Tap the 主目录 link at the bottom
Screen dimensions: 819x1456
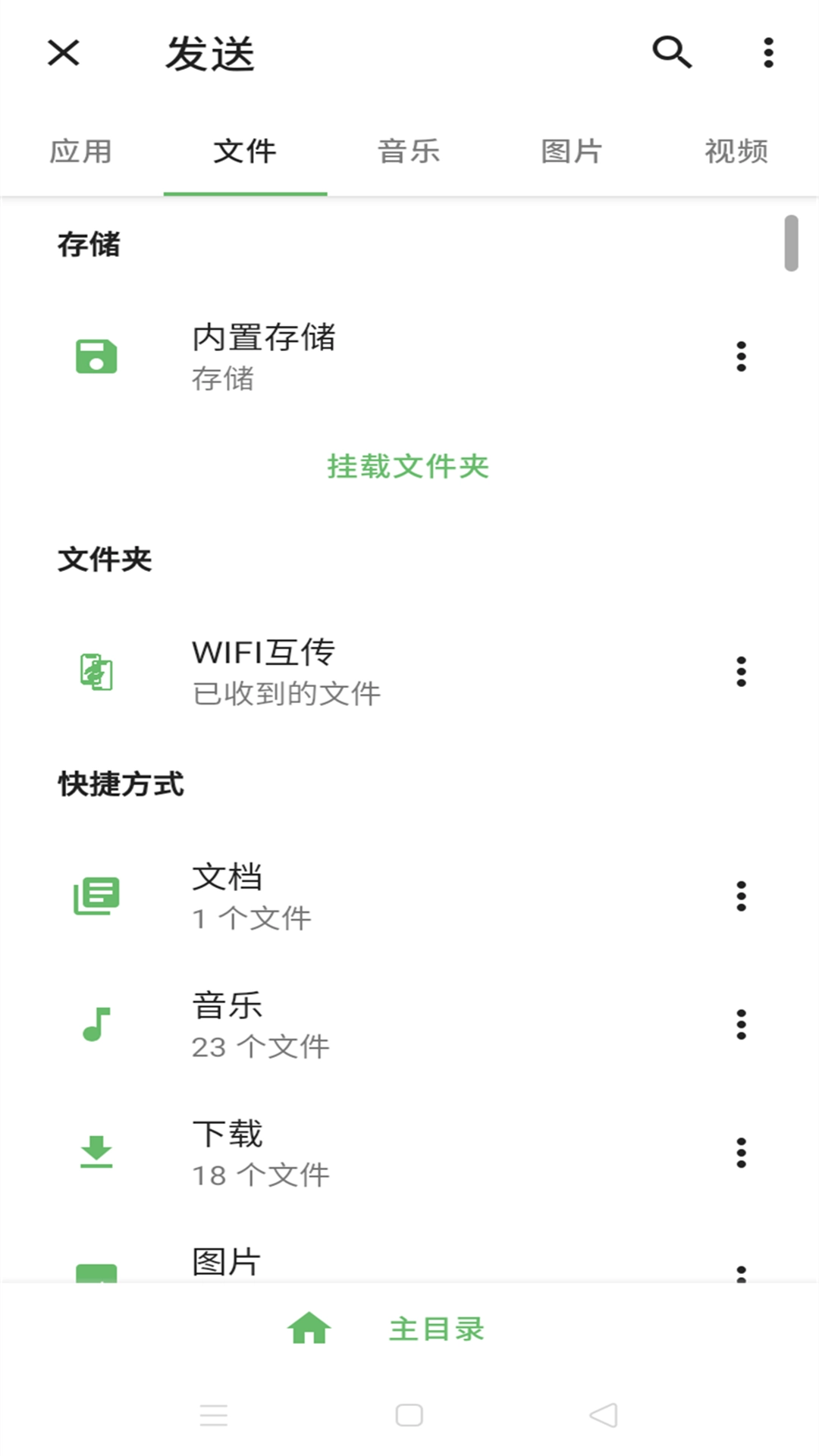click(437, 1328)
